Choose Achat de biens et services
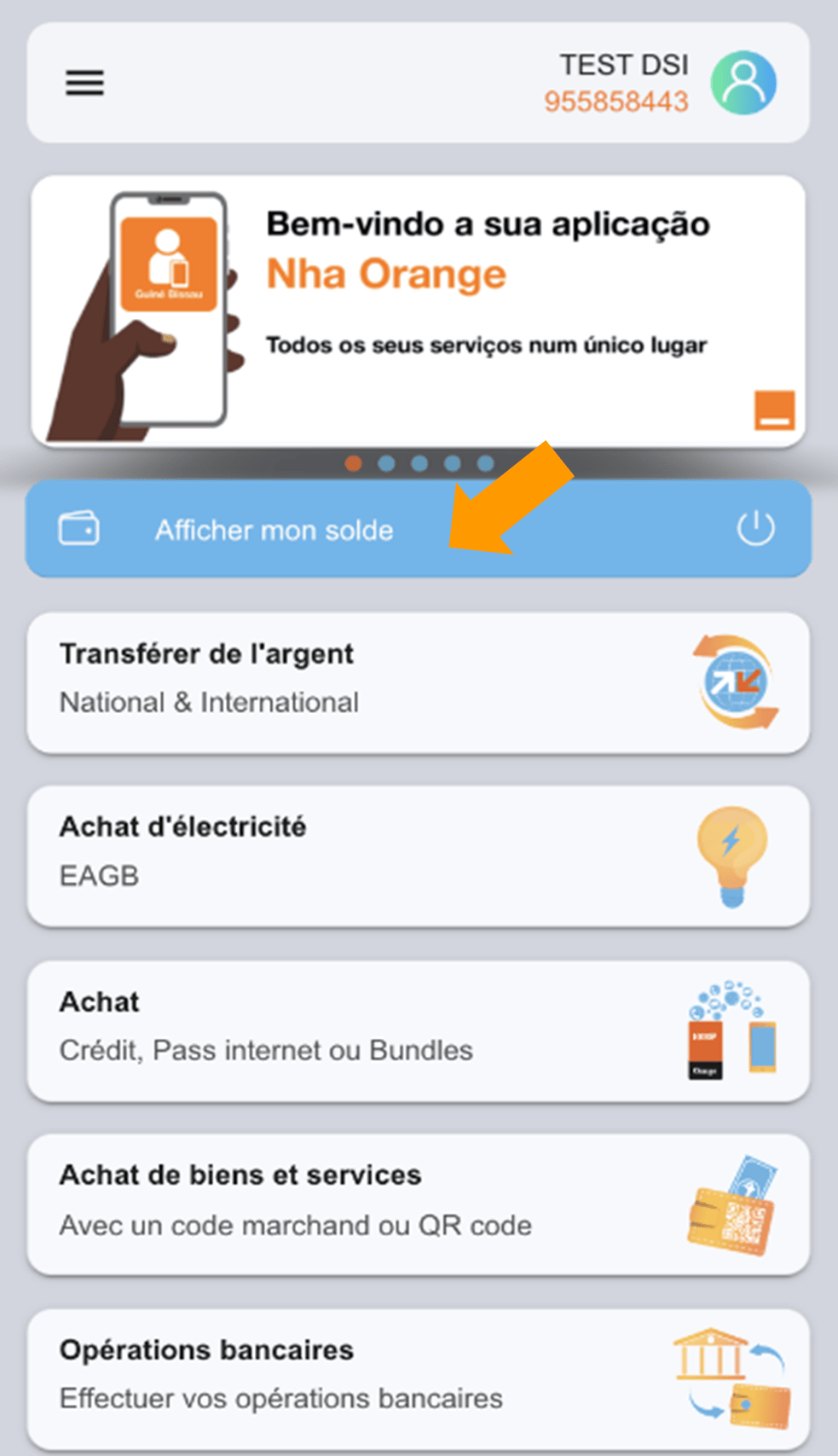 point(418,1204)
